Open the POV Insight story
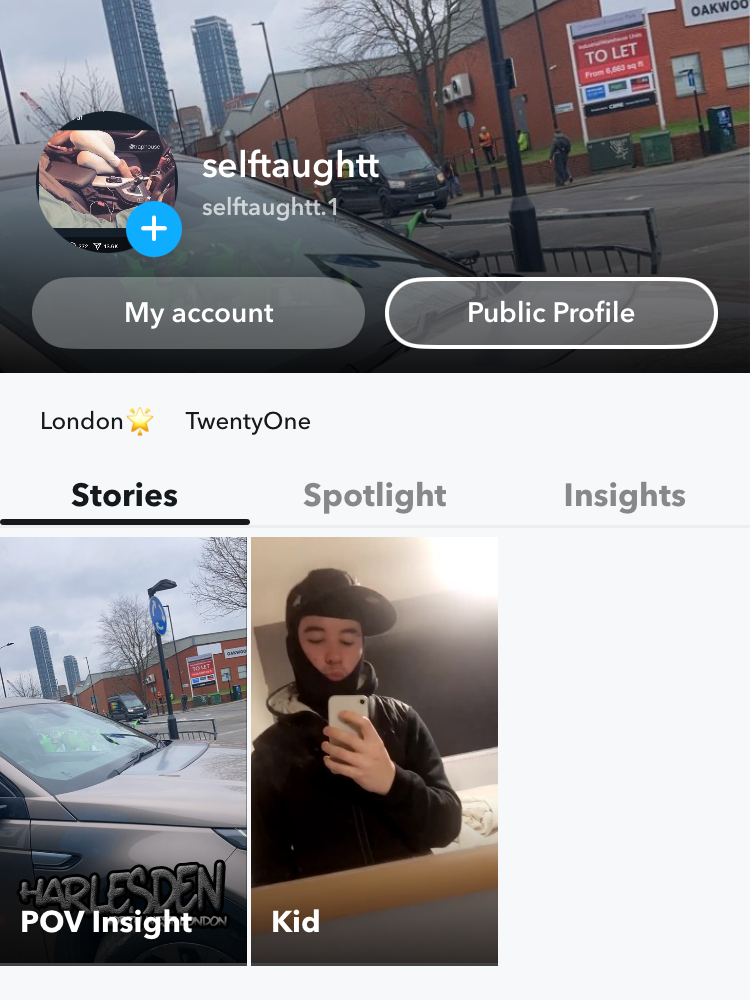 (x=123, y=750)
